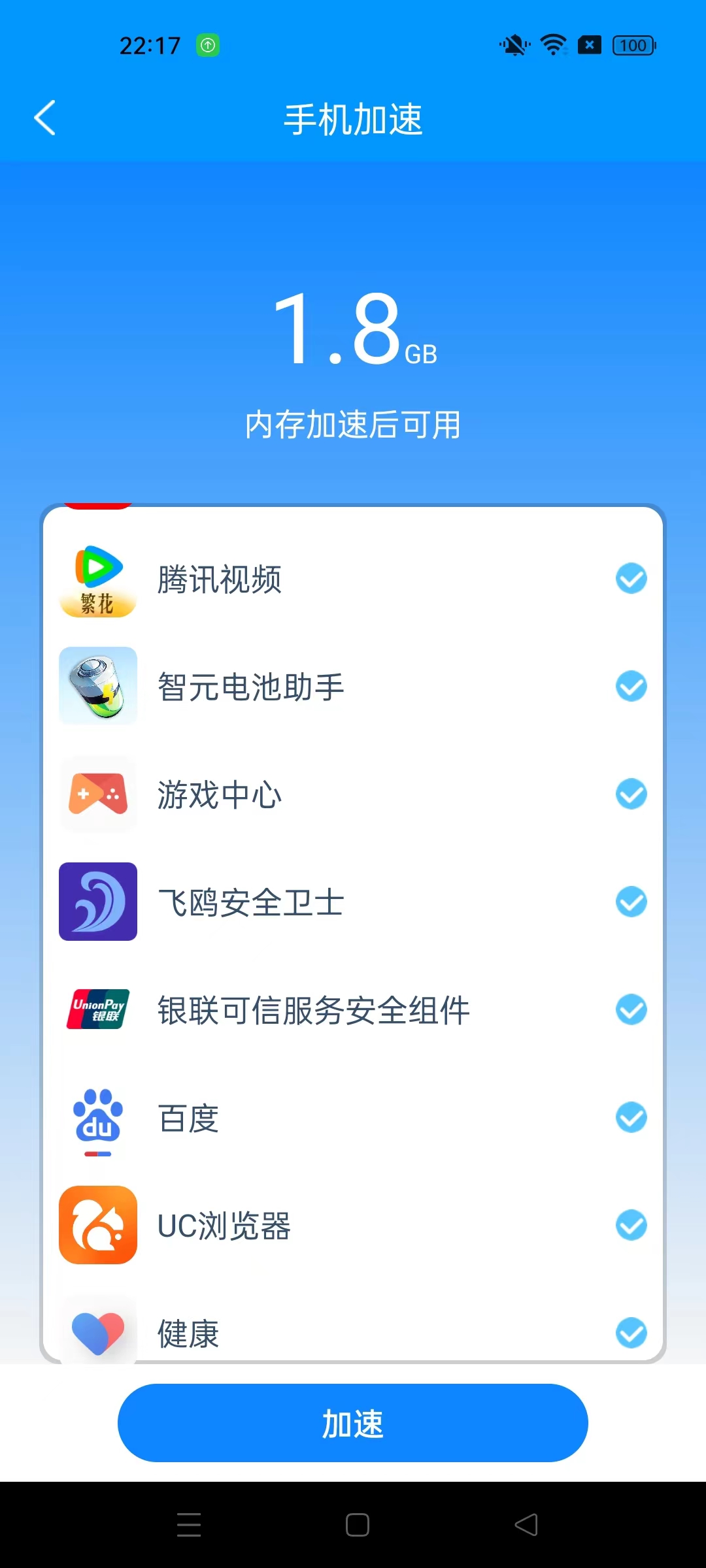Image resolution: width=706 pixels, height=1568 pixels.
Task: Click the UC浏览器 squirrel icon
Action: 97,1225
